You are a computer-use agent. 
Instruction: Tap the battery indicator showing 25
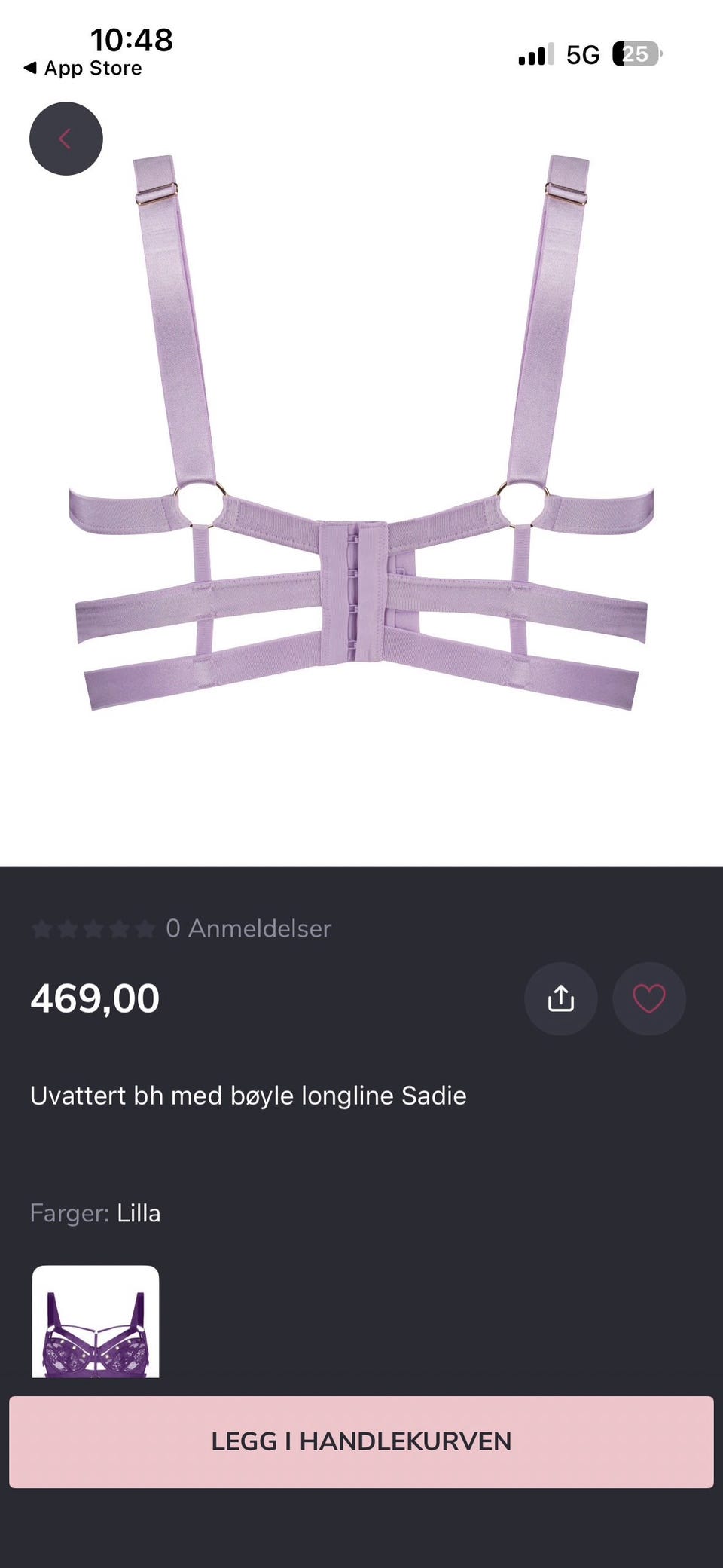[636, 54]
